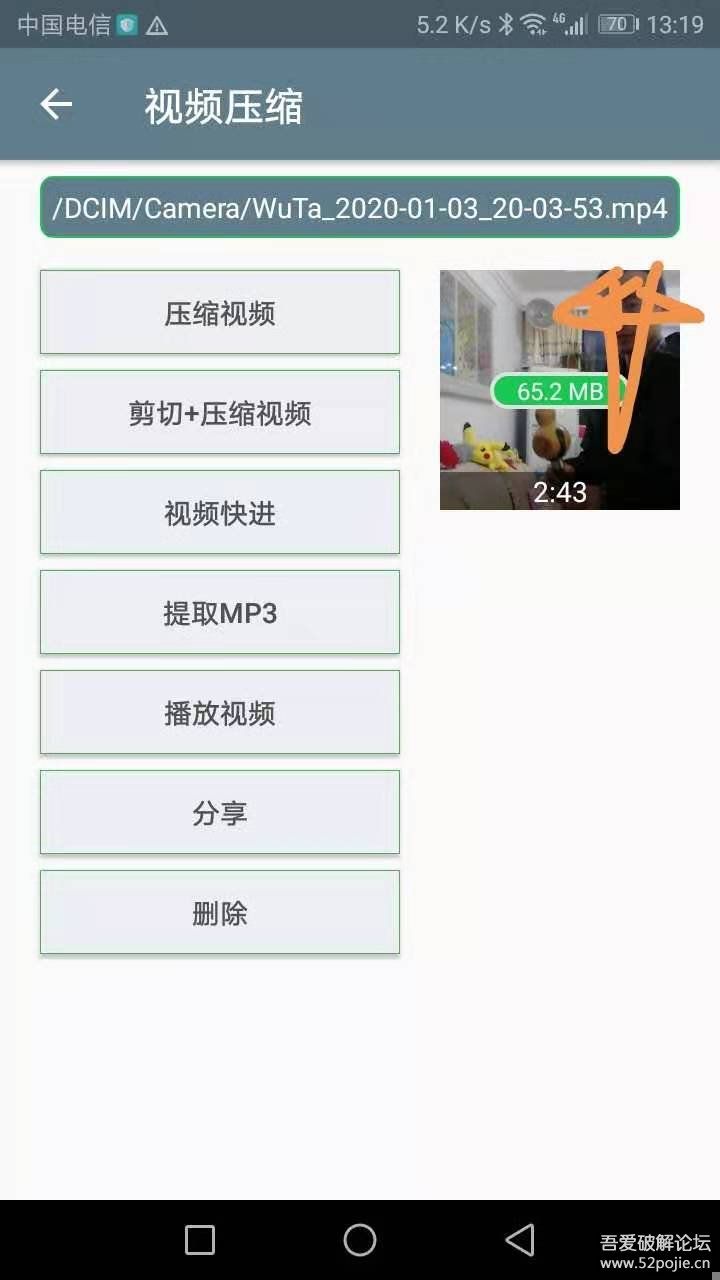Select 剪切+压缩视频 option

point(220,412)
